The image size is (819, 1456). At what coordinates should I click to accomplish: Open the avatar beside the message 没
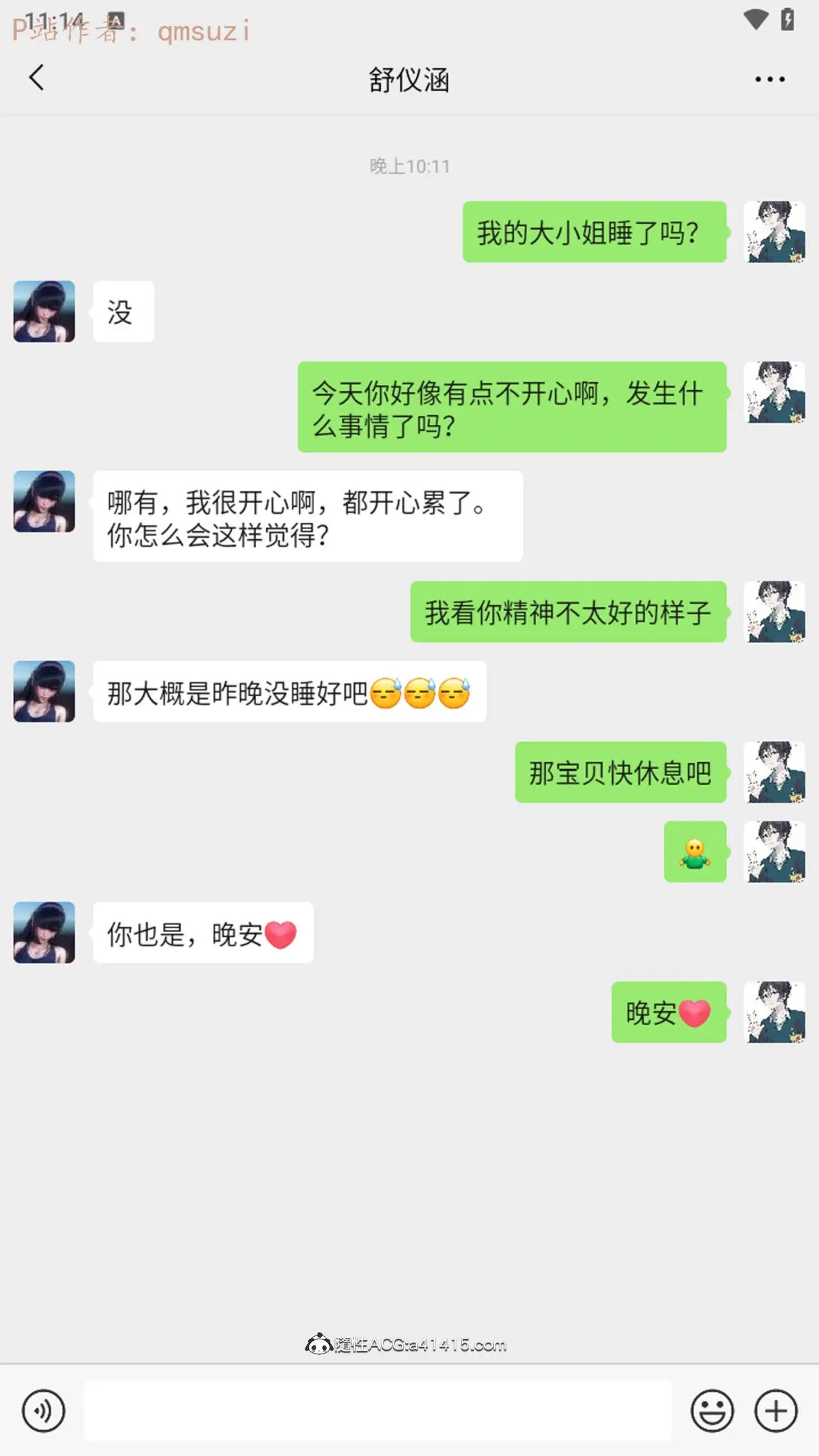44,312
